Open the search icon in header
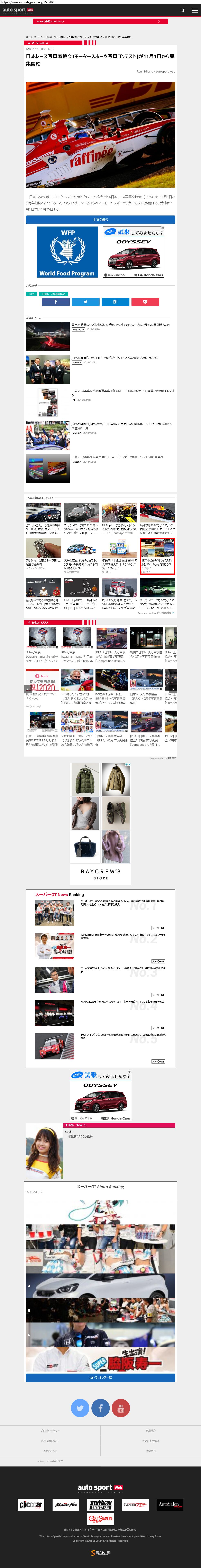The image size is (201, 1568). (x=182, y=10)
